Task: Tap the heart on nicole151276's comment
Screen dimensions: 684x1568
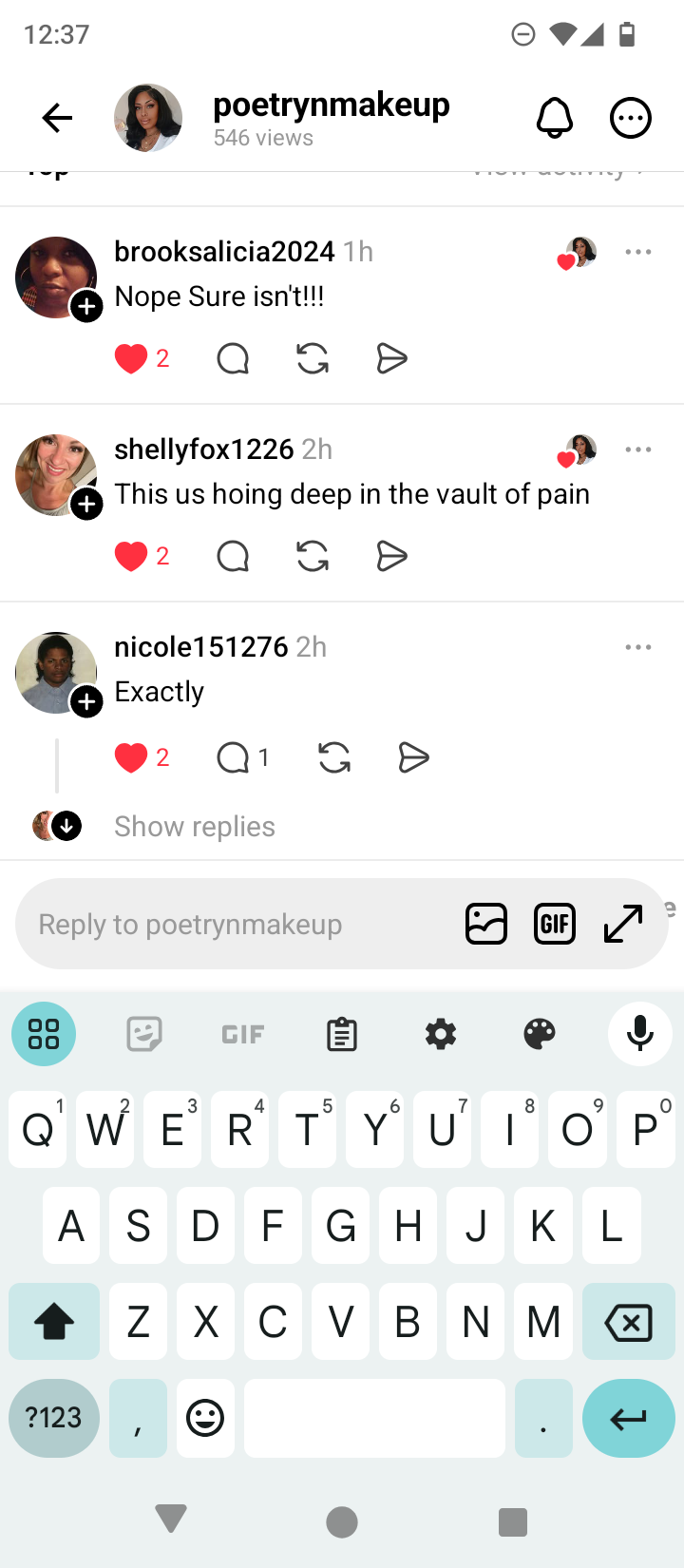Action: [x=131, y=757]
